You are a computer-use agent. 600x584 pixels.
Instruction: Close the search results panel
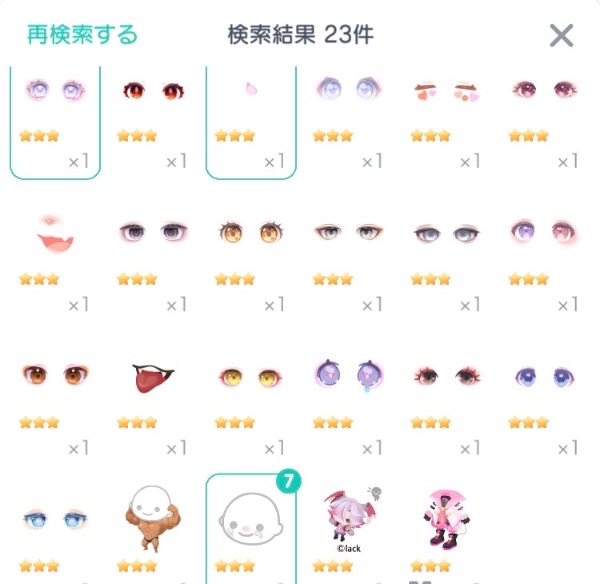561,36
